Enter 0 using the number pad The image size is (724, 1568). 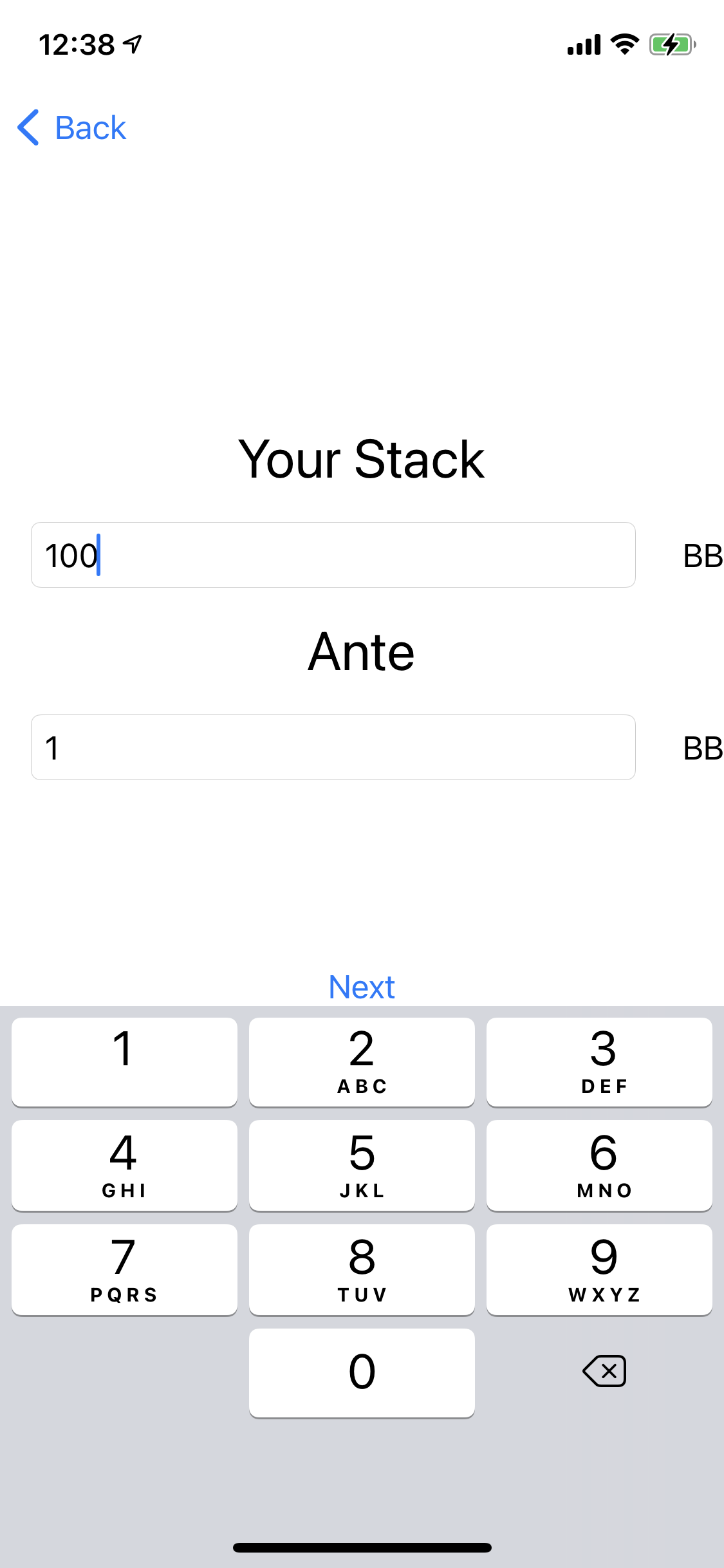click(362, 1372)
